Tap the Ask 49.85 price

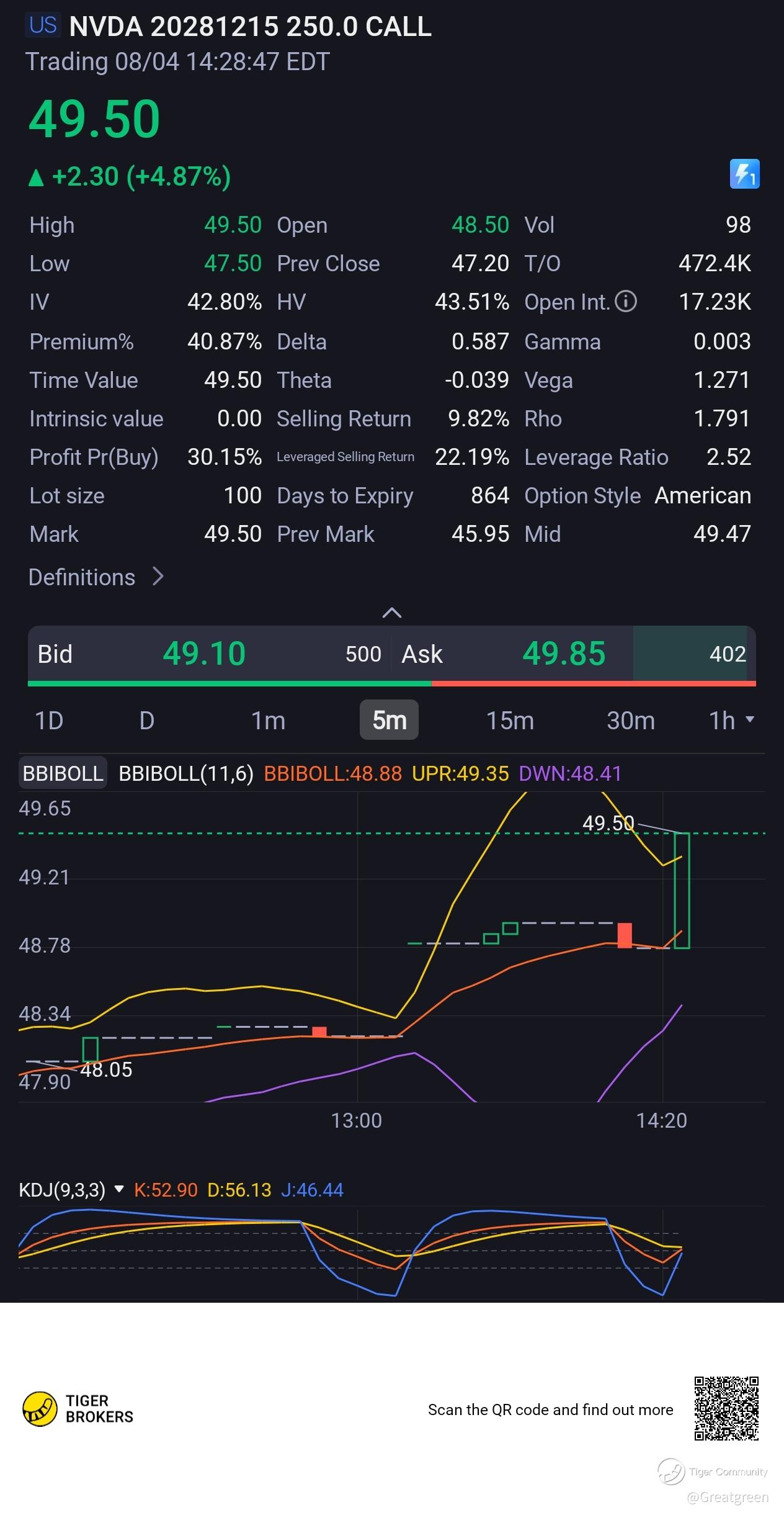pos(564,654)
